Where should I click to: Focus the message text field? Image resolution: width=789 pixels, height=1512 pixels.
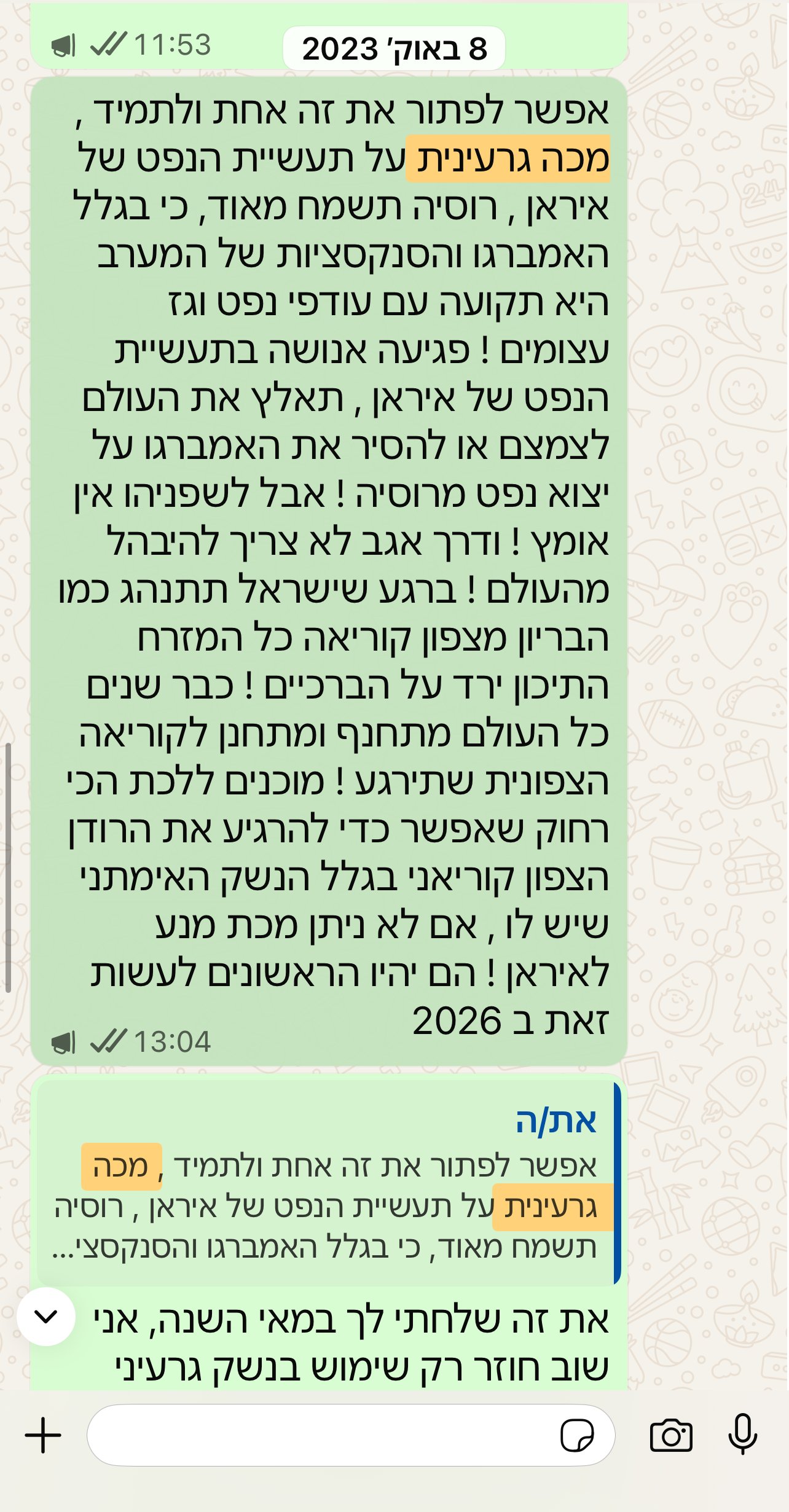pos(320,1435)
